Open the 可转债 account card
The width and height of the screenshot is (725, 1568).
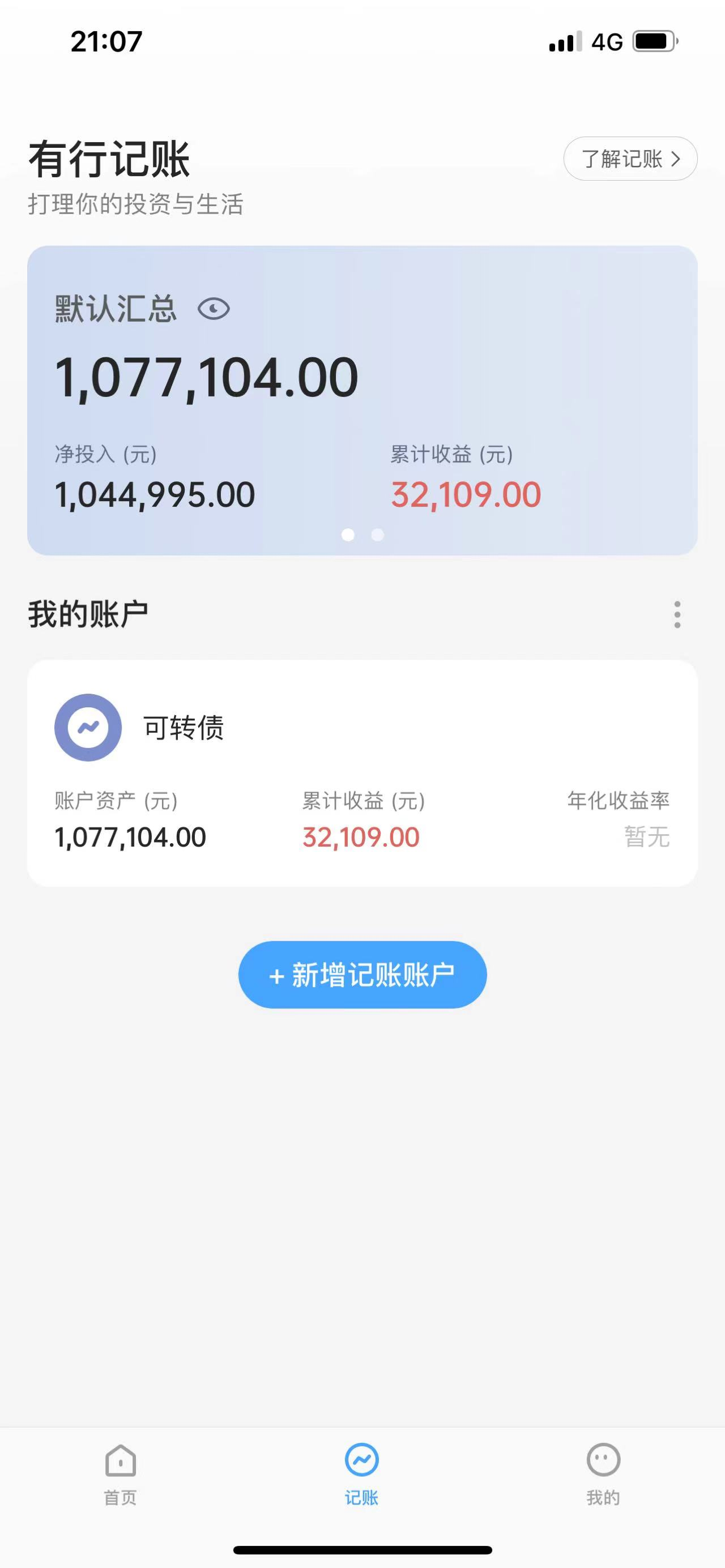click(x=361, y=772)
